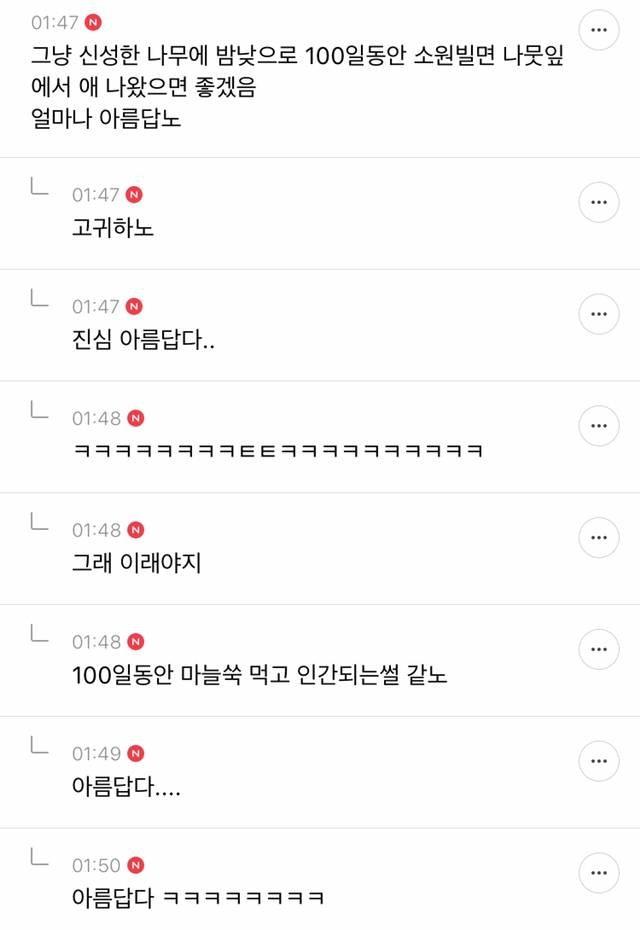This screenshot has height=930, width=640.
Task: Open more options for the 신성한 나무 comment
Action: 598,31
